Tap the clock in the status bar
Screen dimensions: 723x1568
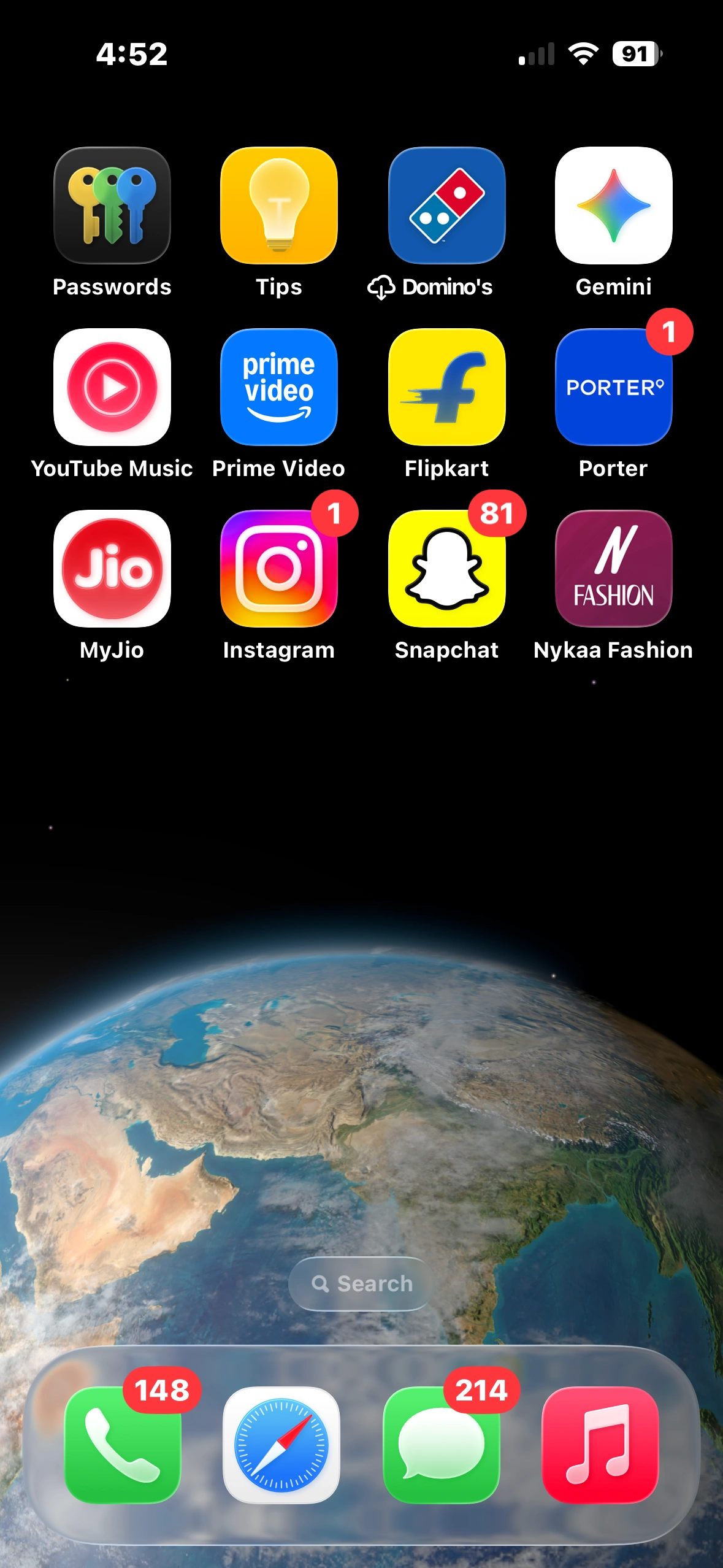pos(131,54)
